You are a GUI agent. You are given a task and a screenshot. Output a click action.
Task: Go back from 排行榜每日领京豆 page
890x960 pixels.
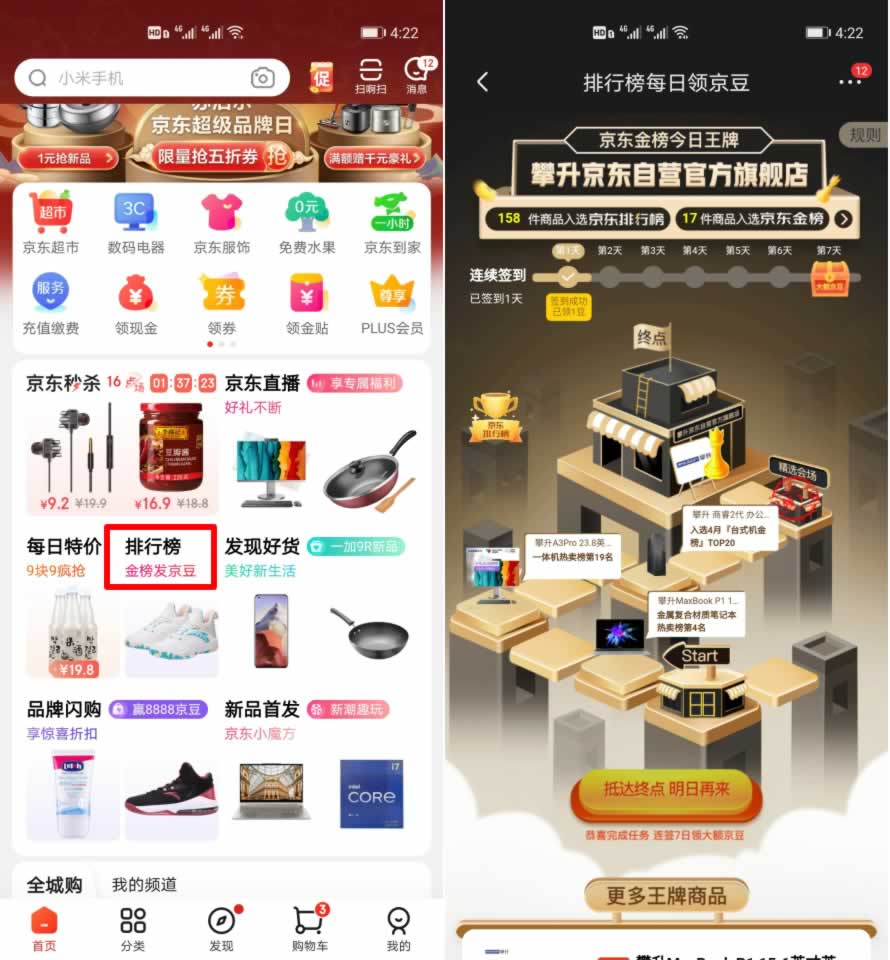coord(483,82)
